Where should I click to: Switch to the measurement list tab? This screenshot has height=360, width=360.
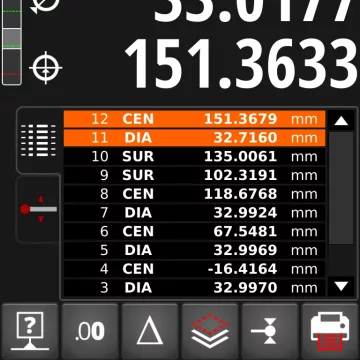click(38, 140)
